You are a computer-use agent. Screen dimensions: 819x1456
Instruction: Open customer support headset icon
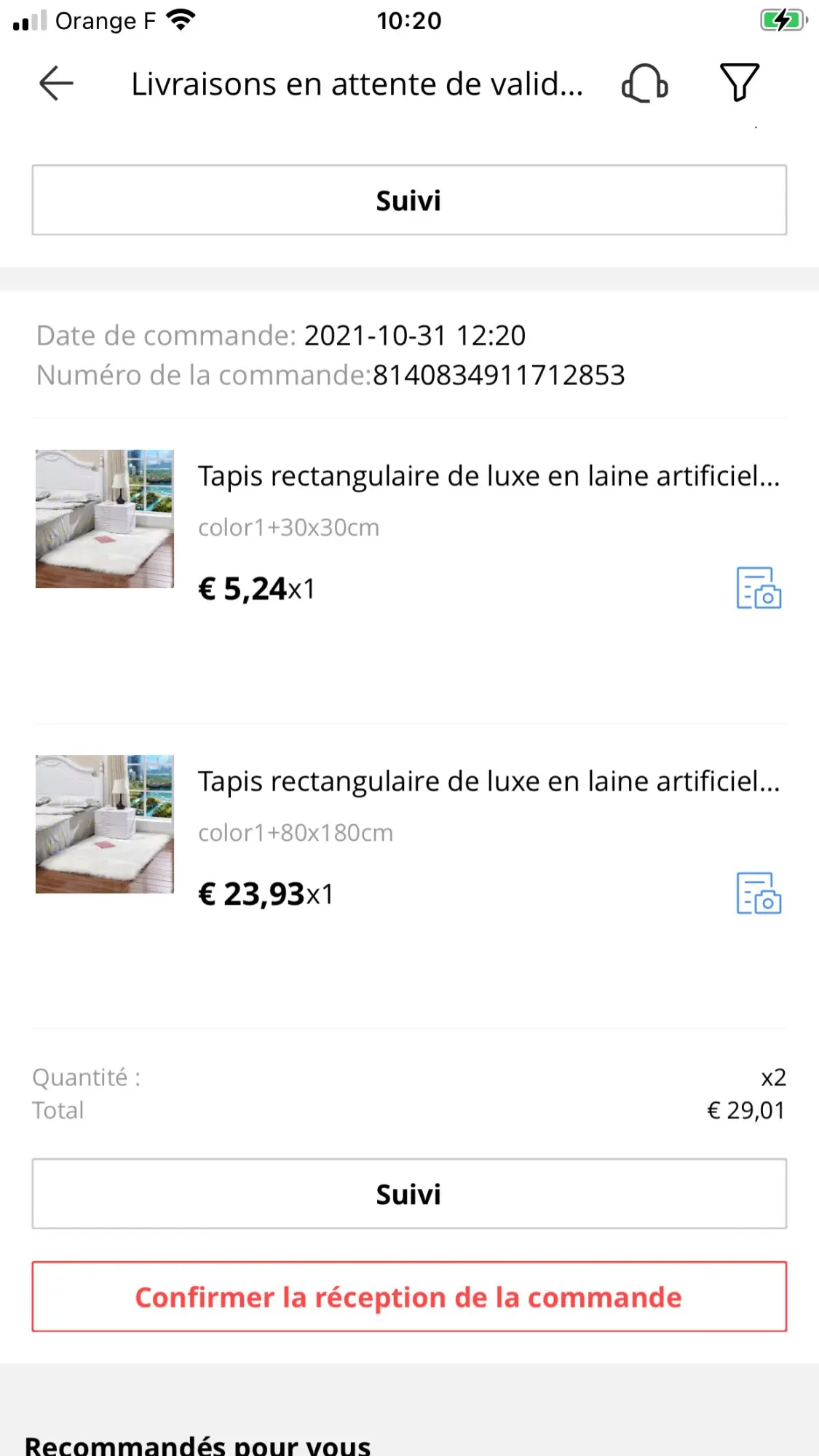644,83
